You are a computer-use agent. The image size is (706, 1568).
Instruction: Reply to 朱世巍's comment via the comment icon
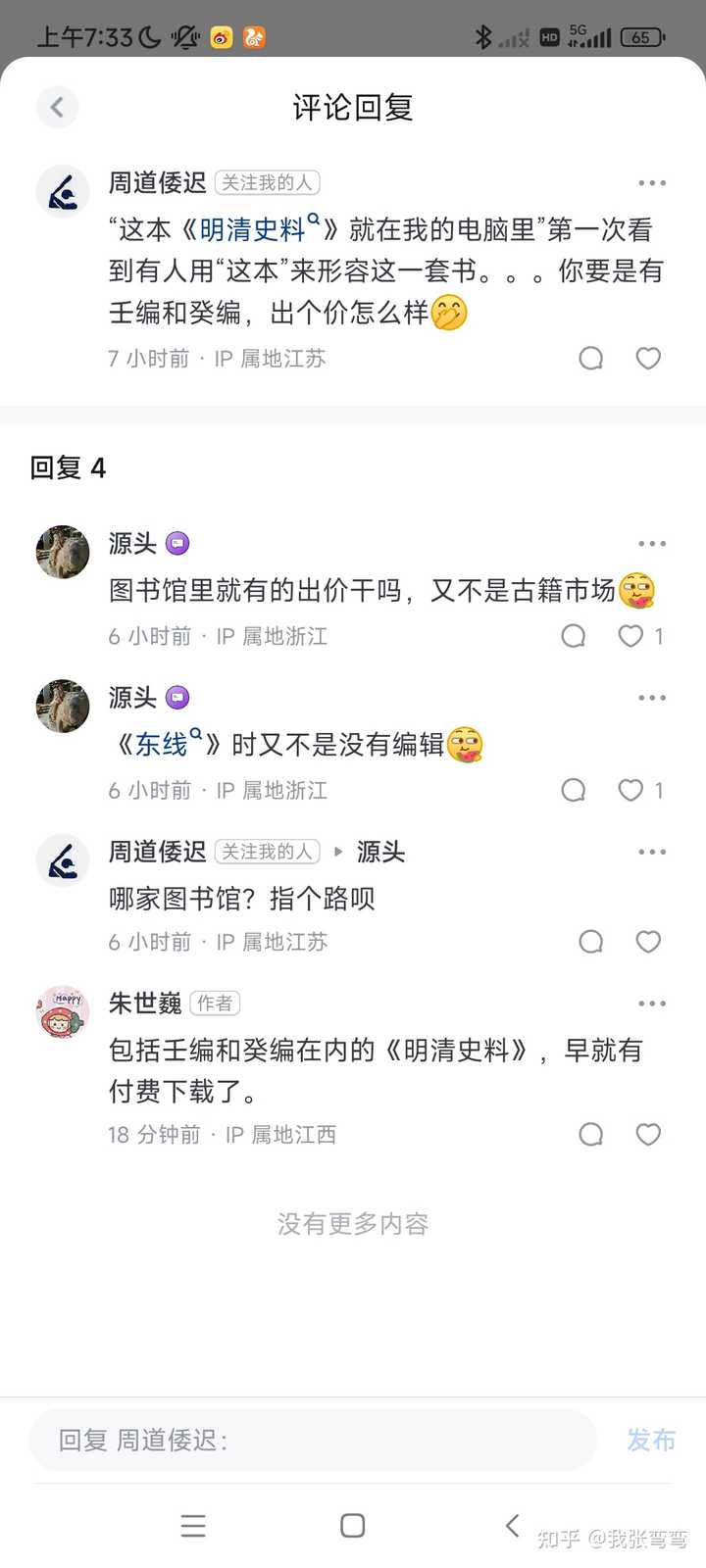click(x=590, y=1134)
